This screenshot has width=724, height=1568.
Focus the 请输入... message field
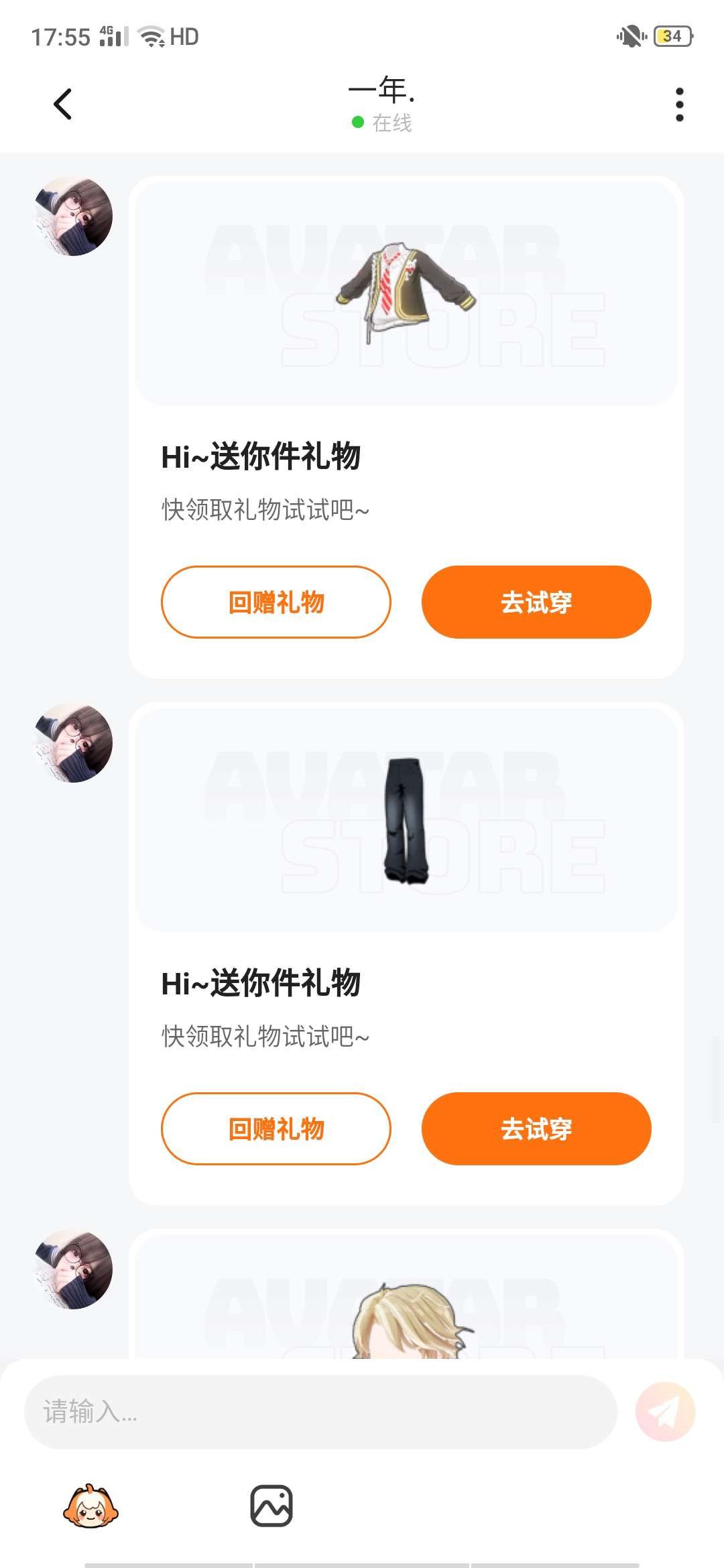[320, 1412]
